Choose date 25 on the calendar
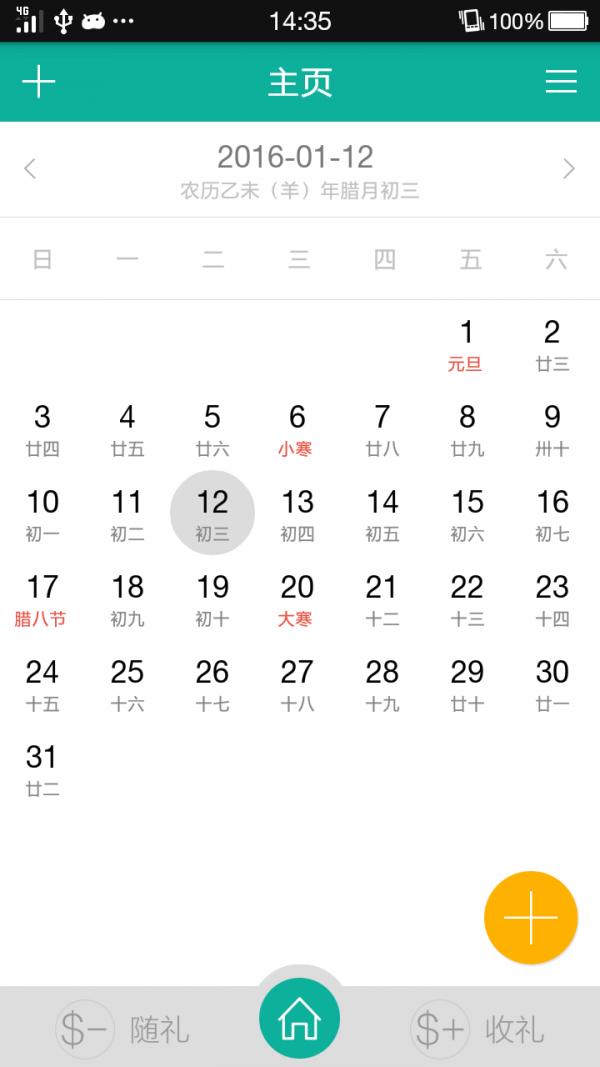The height and width of the screenshot is (1067, 600). click(127, 683)
